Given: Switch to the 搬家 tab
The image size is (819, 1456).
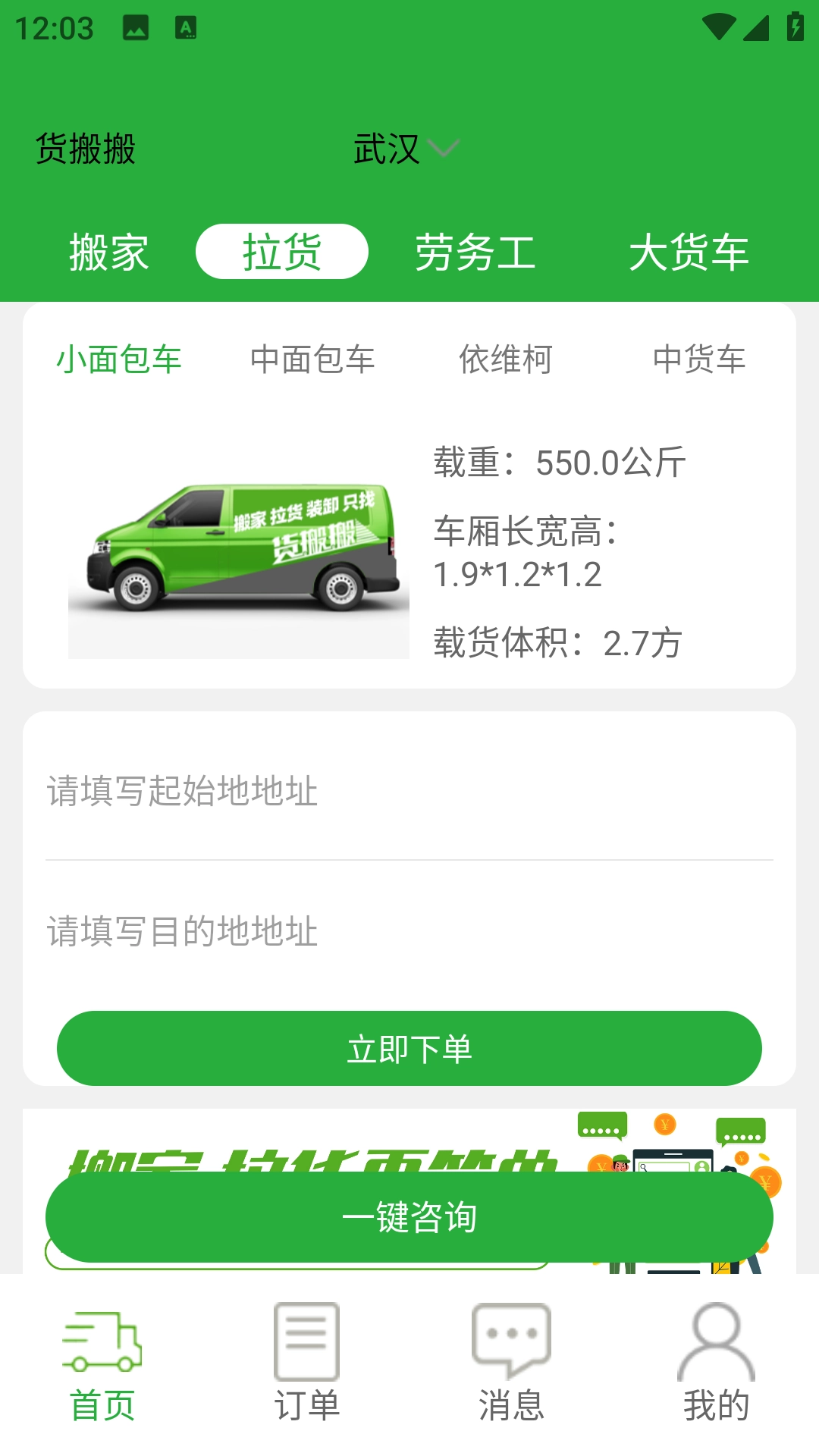Looking at the screenshot, I should pos(109,253).
